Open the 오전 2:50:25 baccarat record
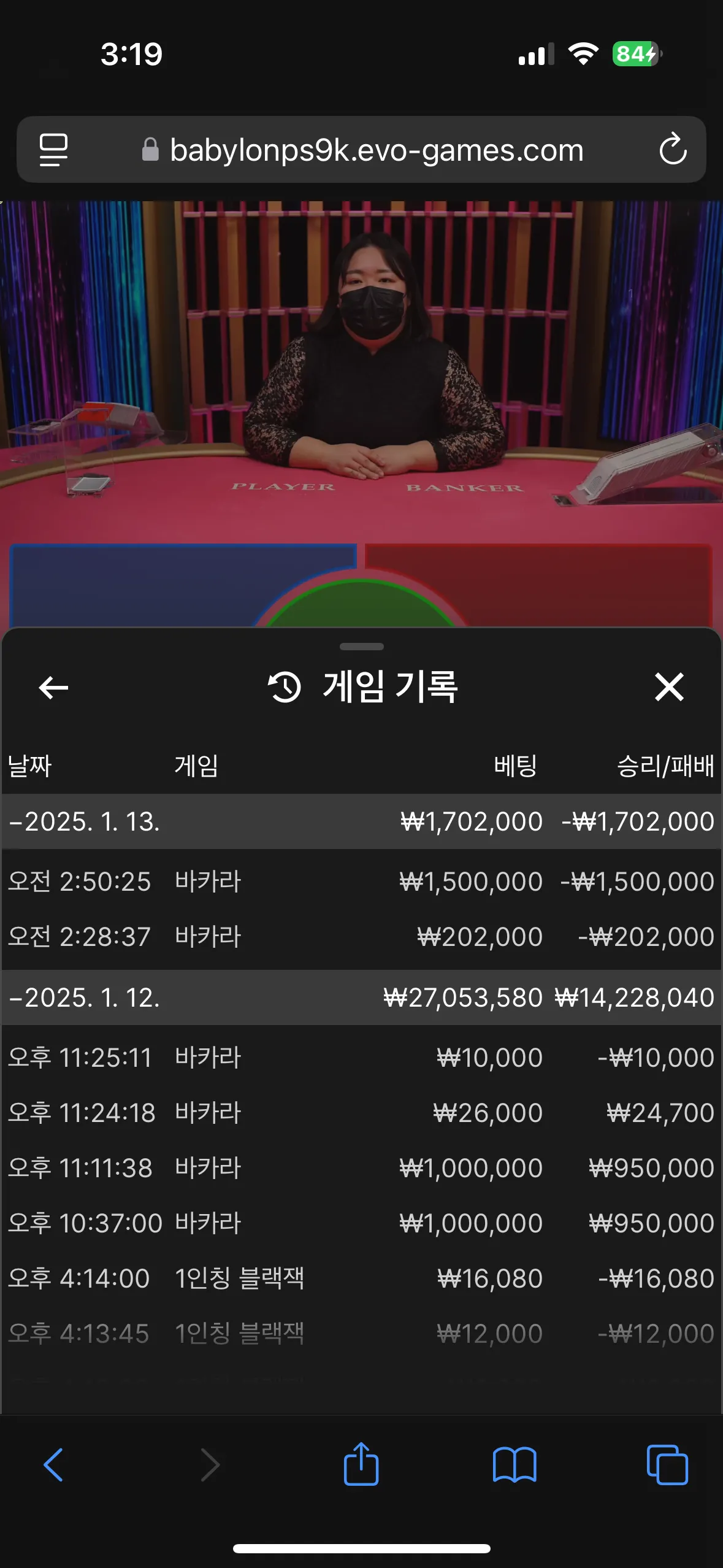 361,882
